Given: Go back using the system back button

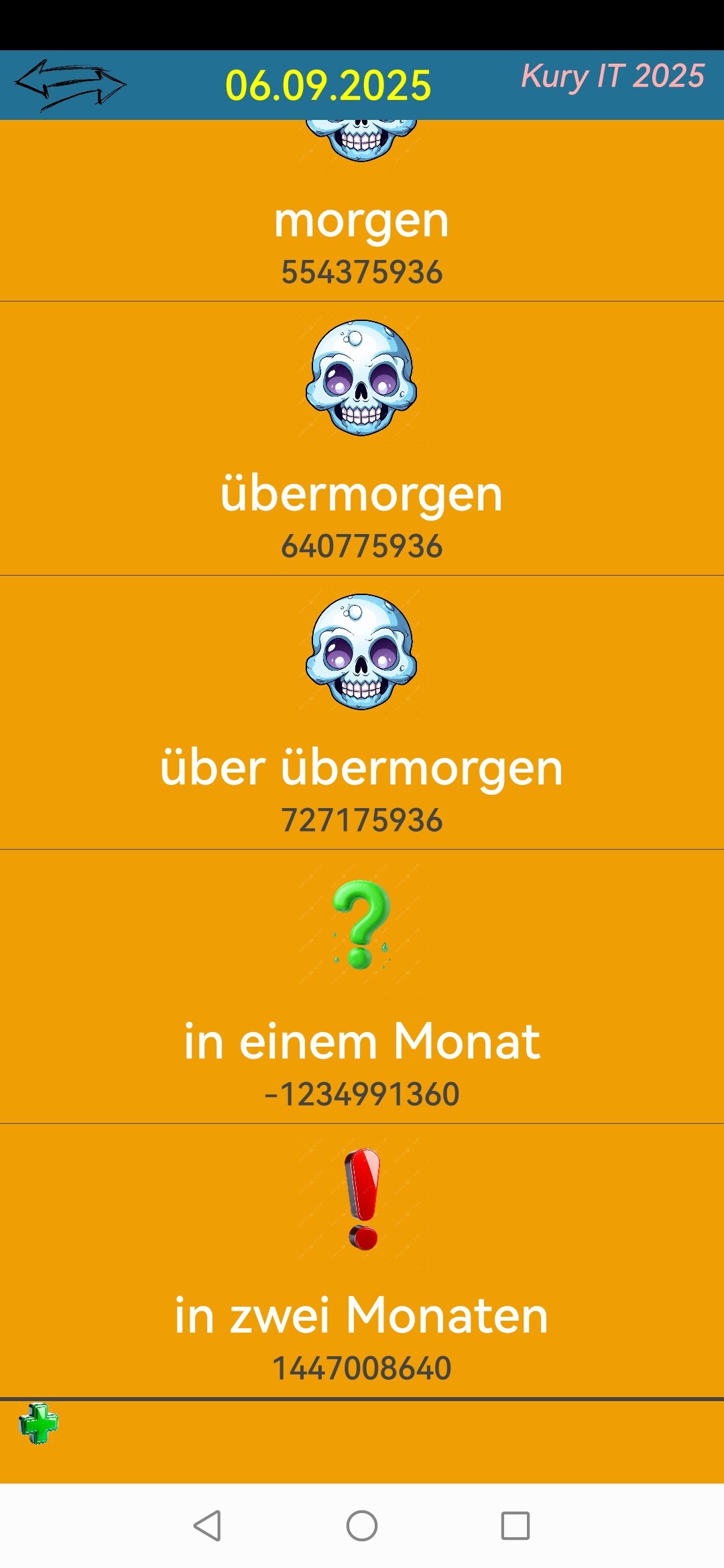Looking at the screenshot, I should (x=207, y=1526).
